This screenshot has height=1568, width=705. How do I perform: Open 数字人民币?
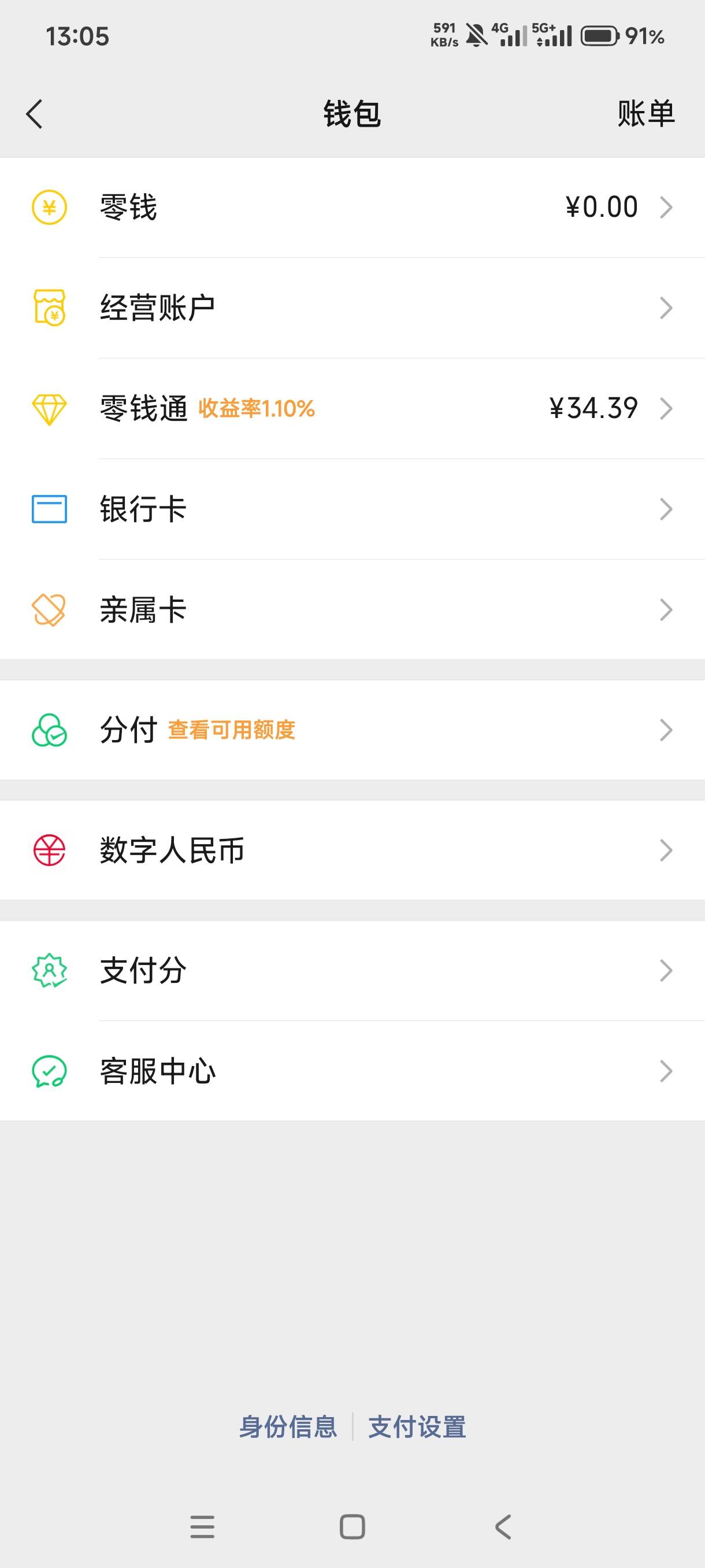pos(352,850)
